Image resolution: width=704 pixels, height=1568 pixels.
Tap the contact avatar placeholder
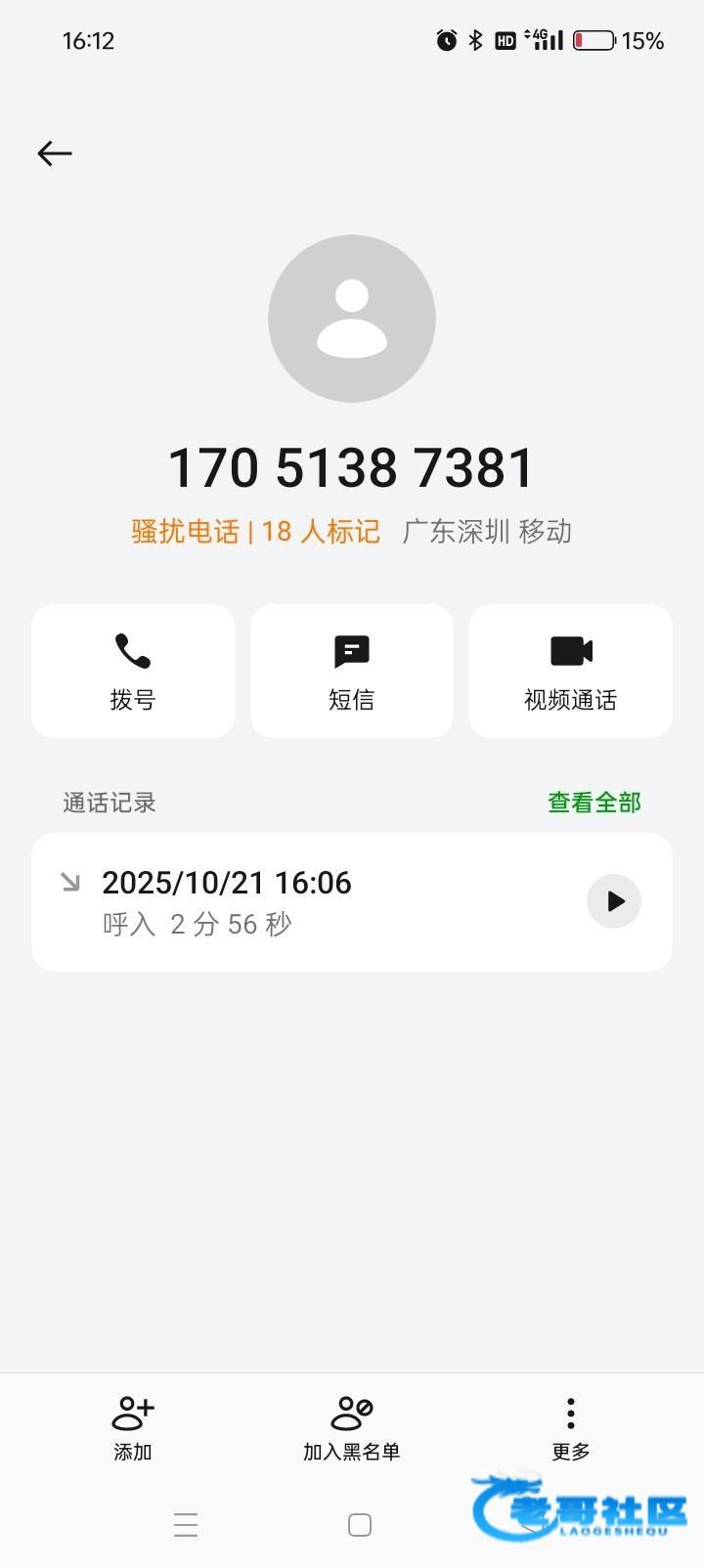point(352,319)
